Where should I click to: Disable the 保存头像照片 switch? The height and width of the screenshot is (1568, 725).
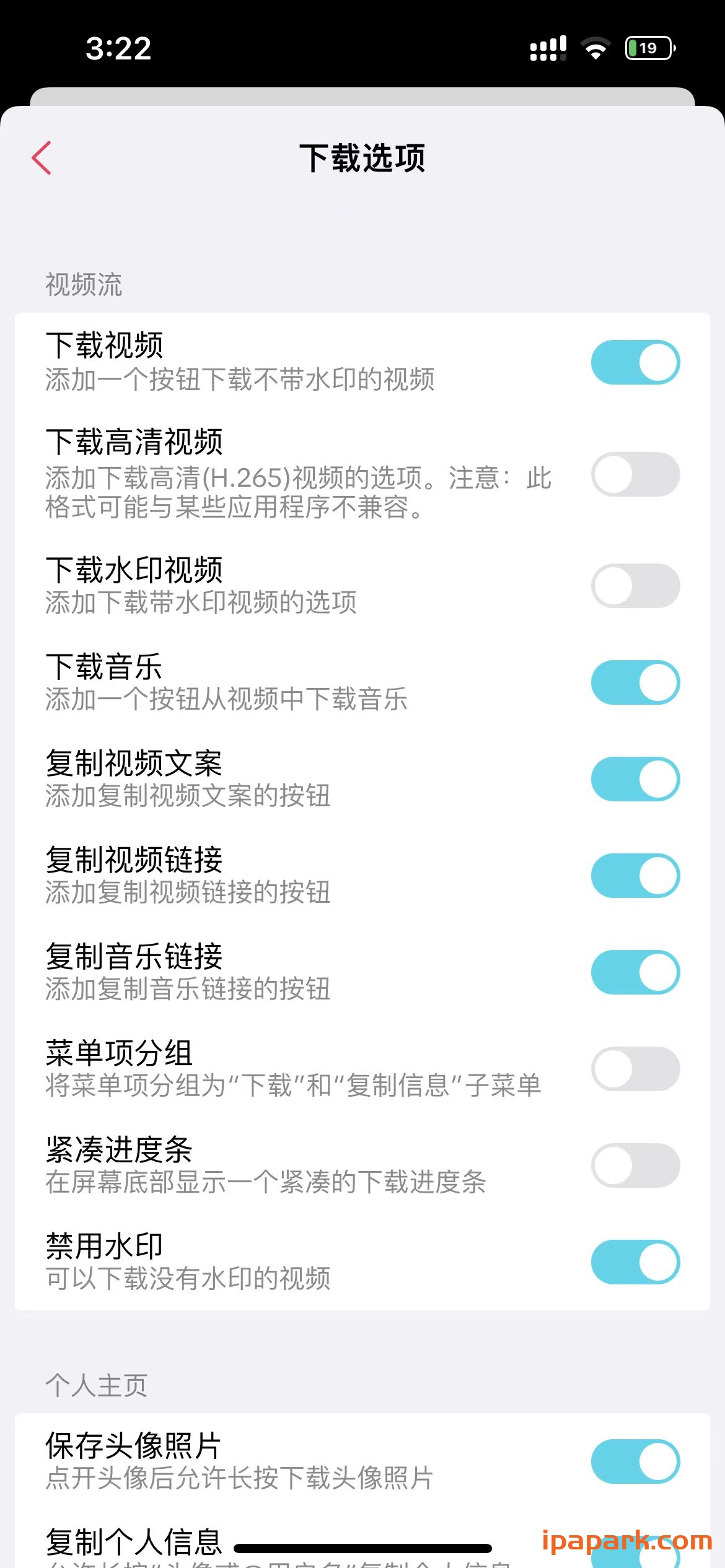click(x=635, y=1461)
